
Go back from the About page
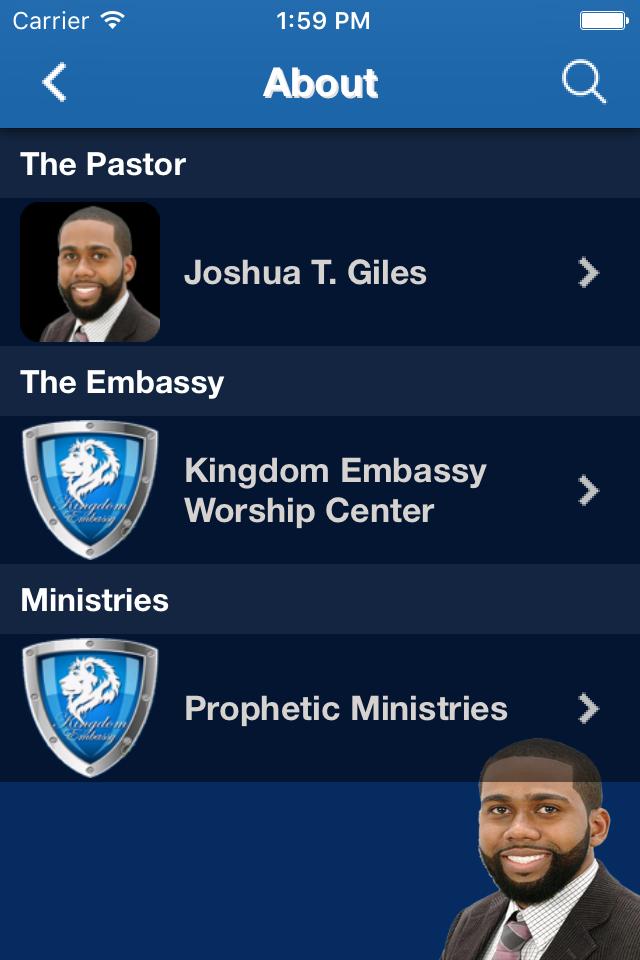pyautogui.click(x=55, y=83)
